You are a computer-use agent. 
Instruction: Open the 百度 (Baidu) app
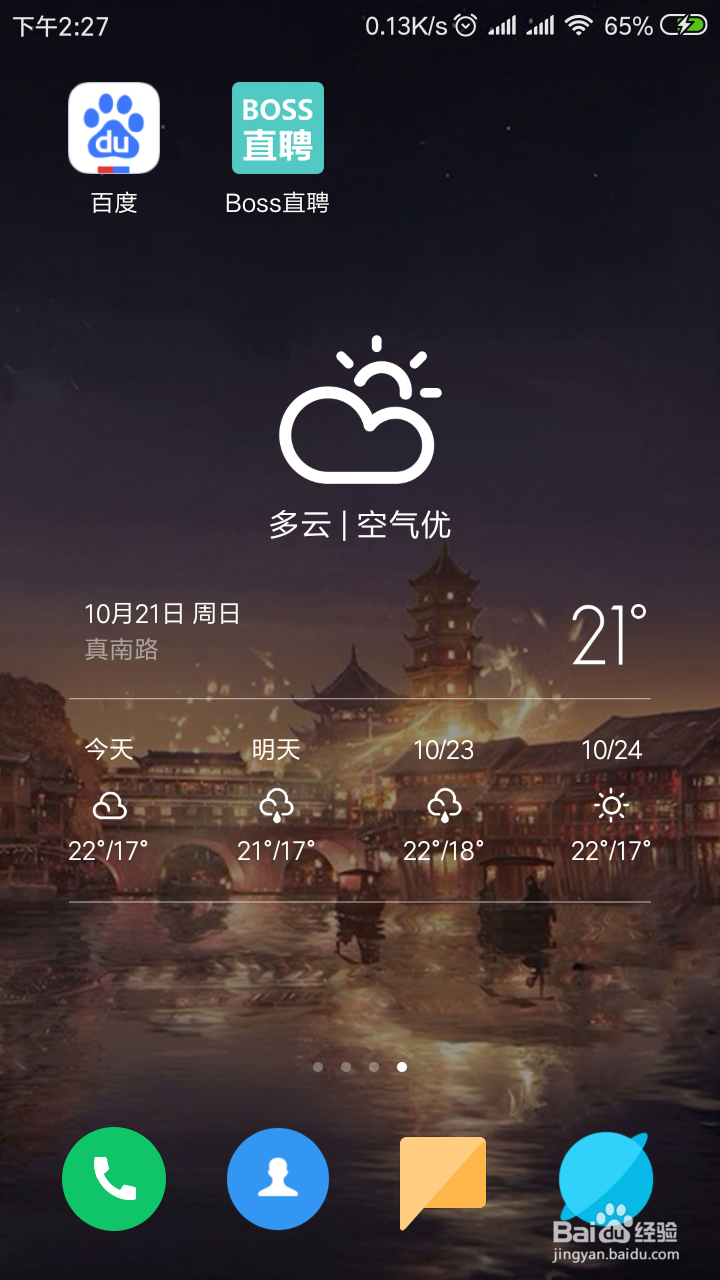[113, 128]
